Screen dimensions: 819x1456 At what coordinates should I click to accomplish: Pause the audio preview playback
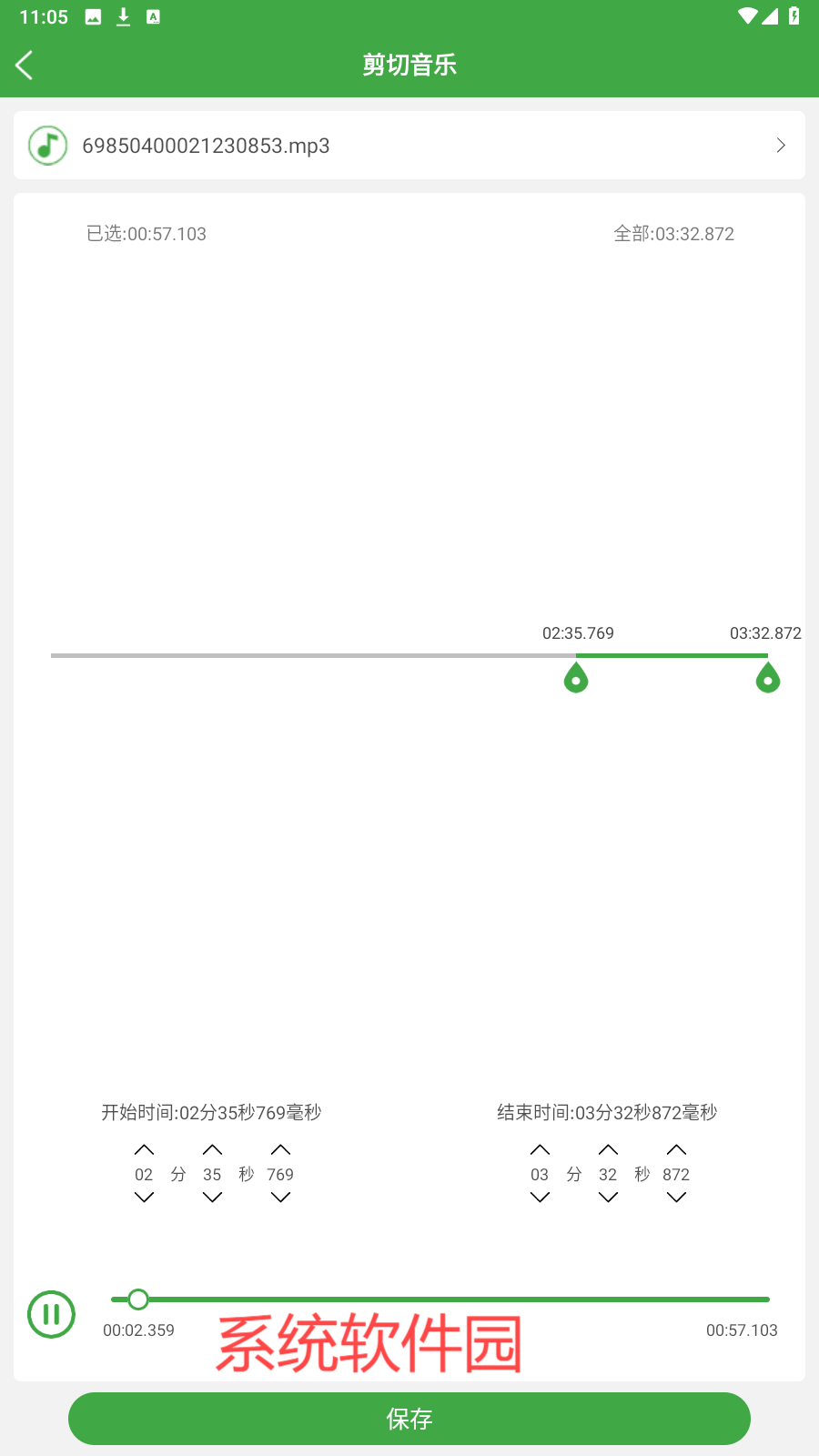(51, 1315)
